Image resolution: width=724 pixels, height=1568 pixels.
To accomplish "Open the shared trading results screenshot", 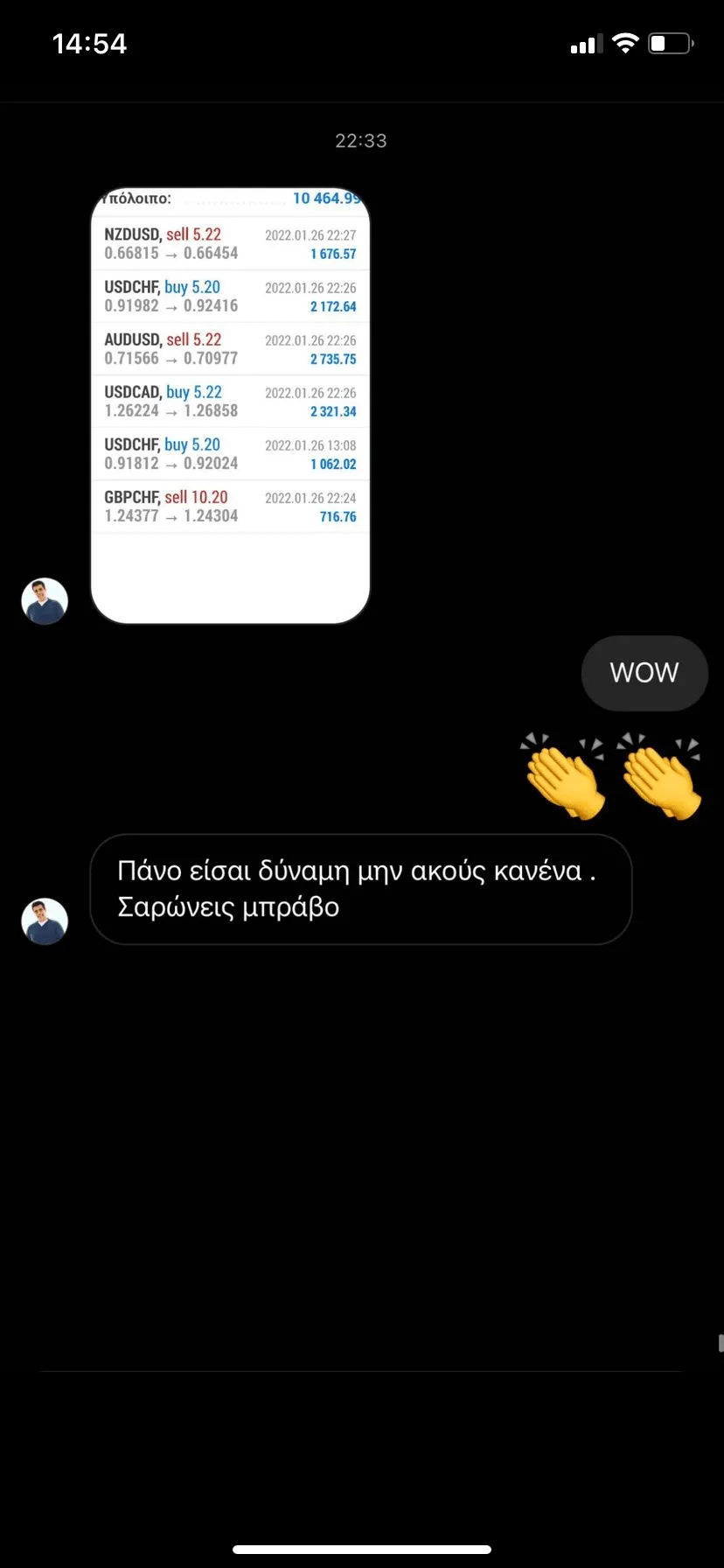I will (x=231, y=405).
